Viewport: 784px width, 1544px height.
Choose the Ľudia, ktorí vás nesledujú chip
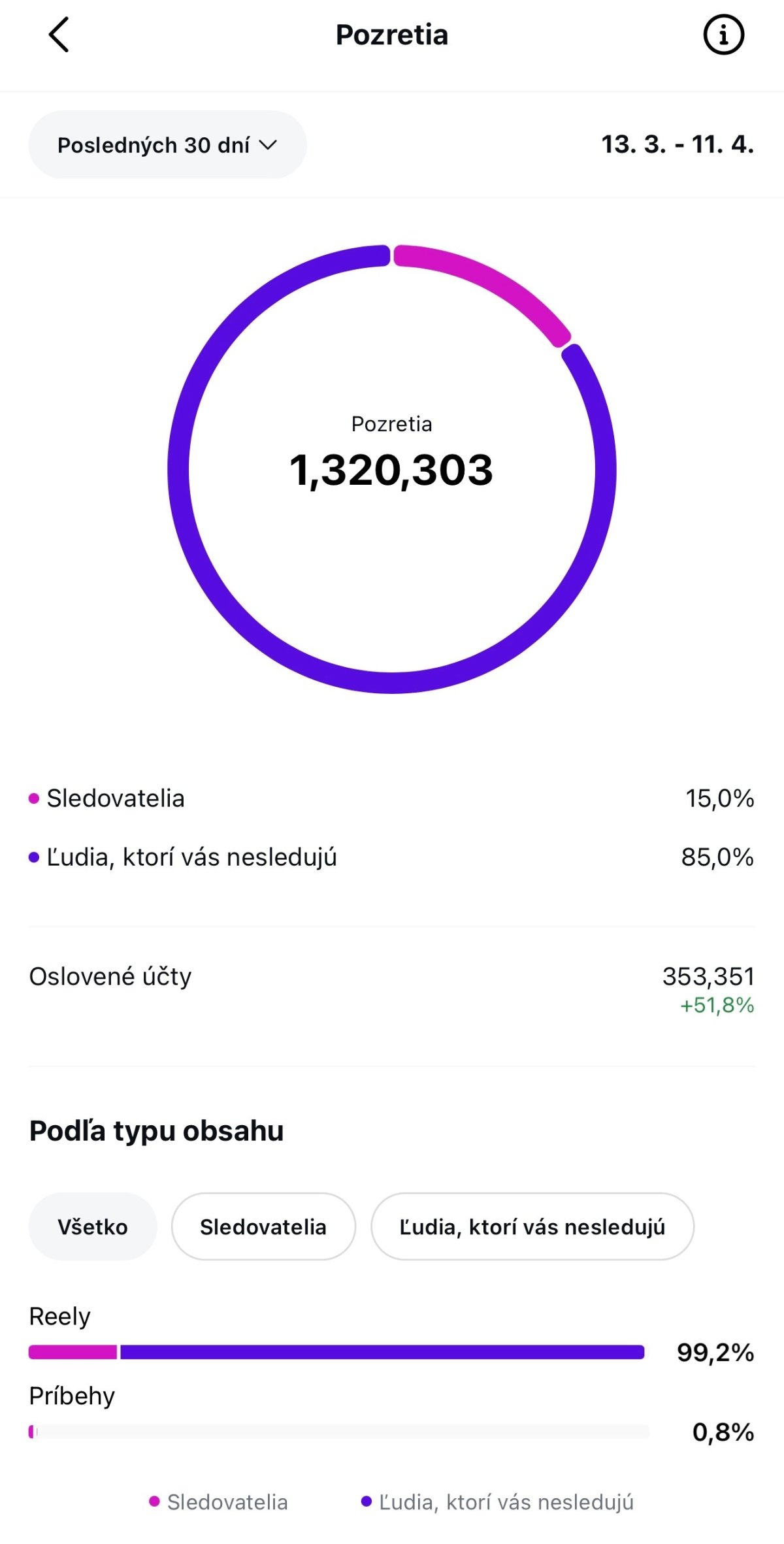click(532, 1226)
